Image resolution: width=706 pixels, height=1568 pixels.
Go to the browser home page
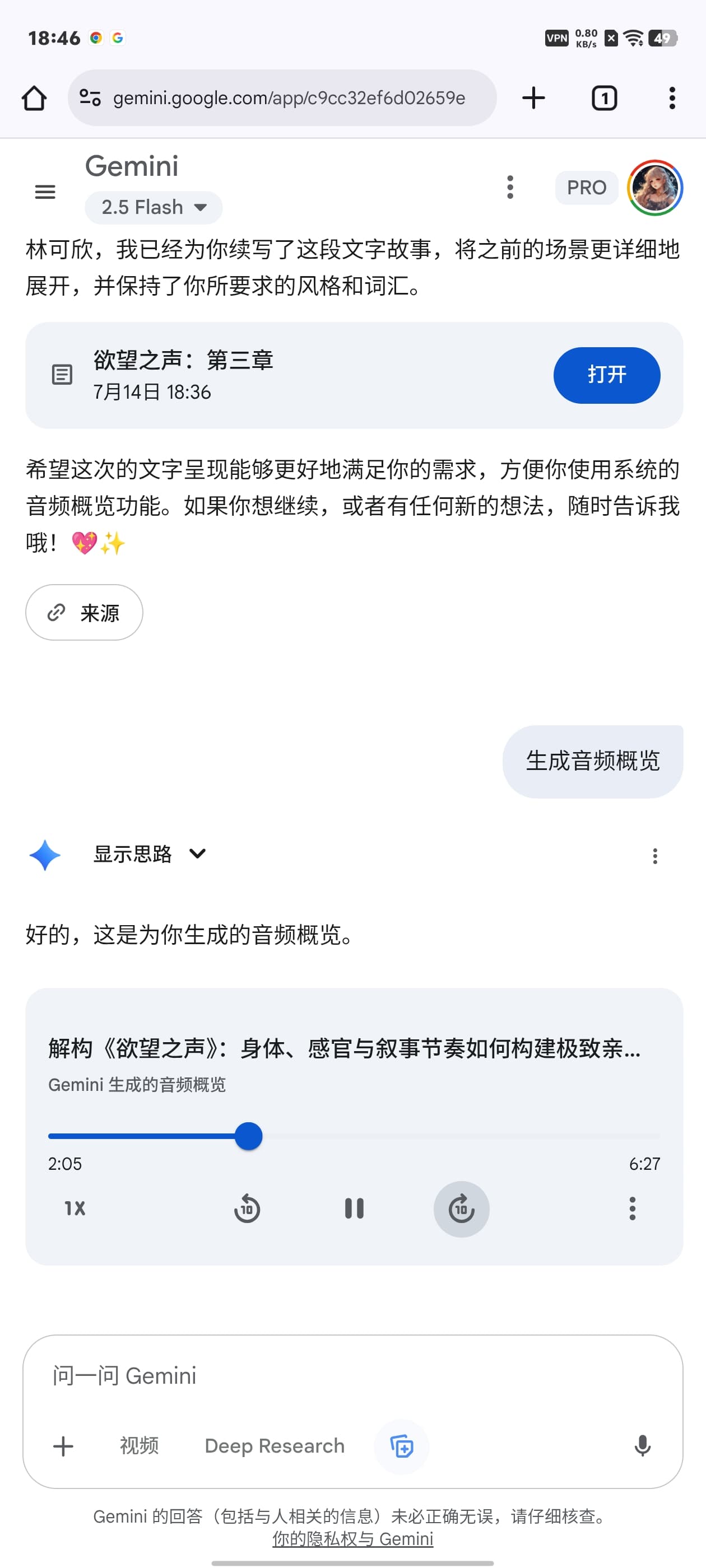pos(34,98)
